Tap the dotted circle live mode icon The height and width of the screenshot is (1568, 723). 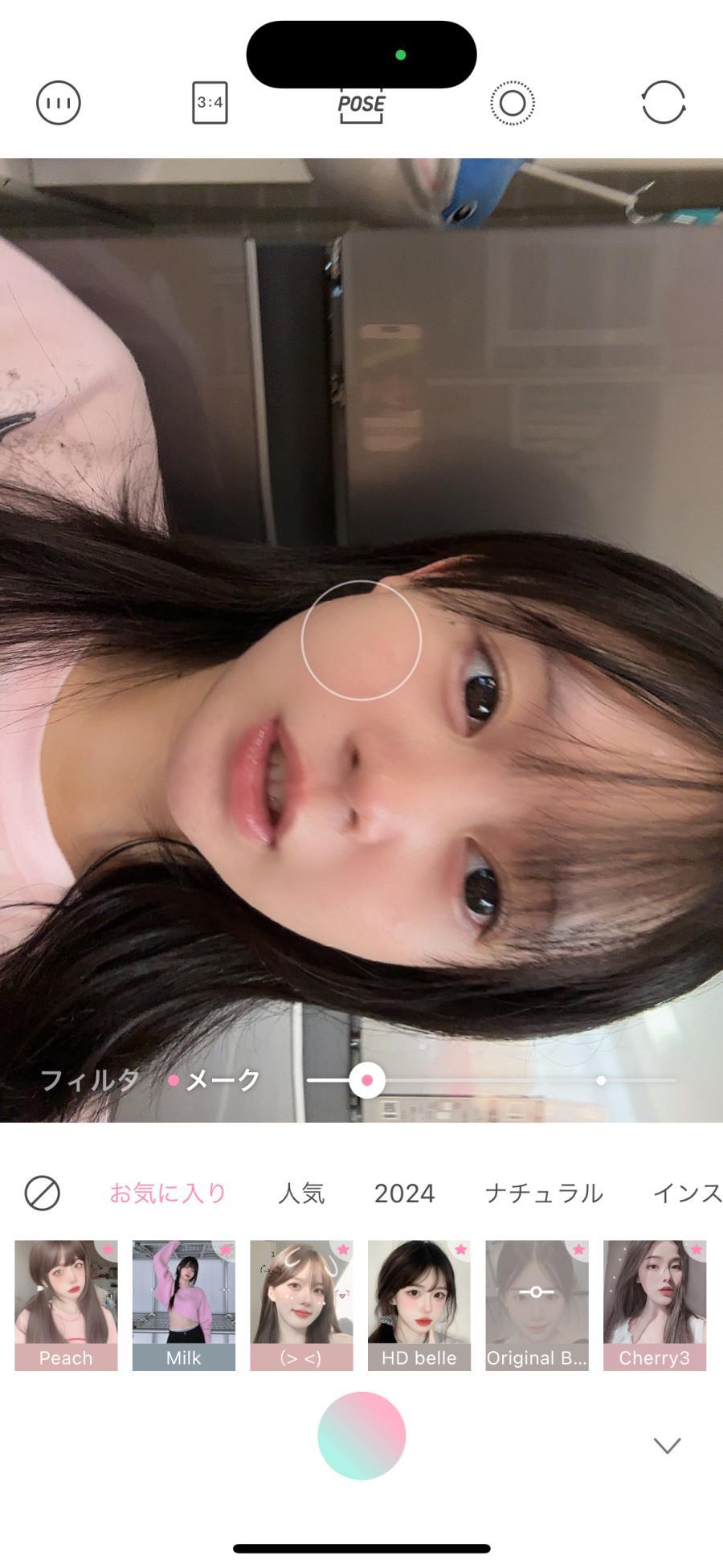pos(513,104)
